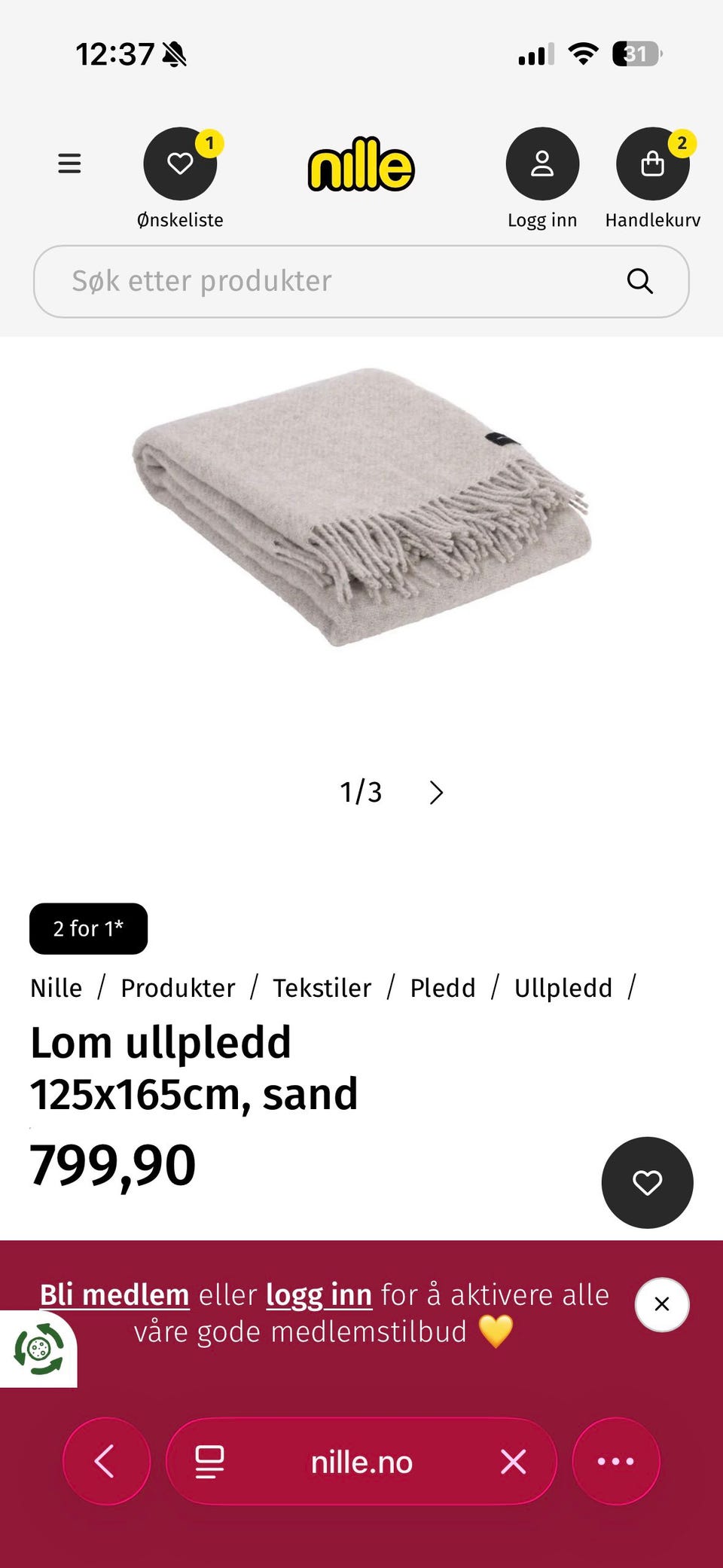The width and height of the screenshot is (723, 1568).
Task: Toggle favorite on the Lom ullpledd product
Action: 646,1182
